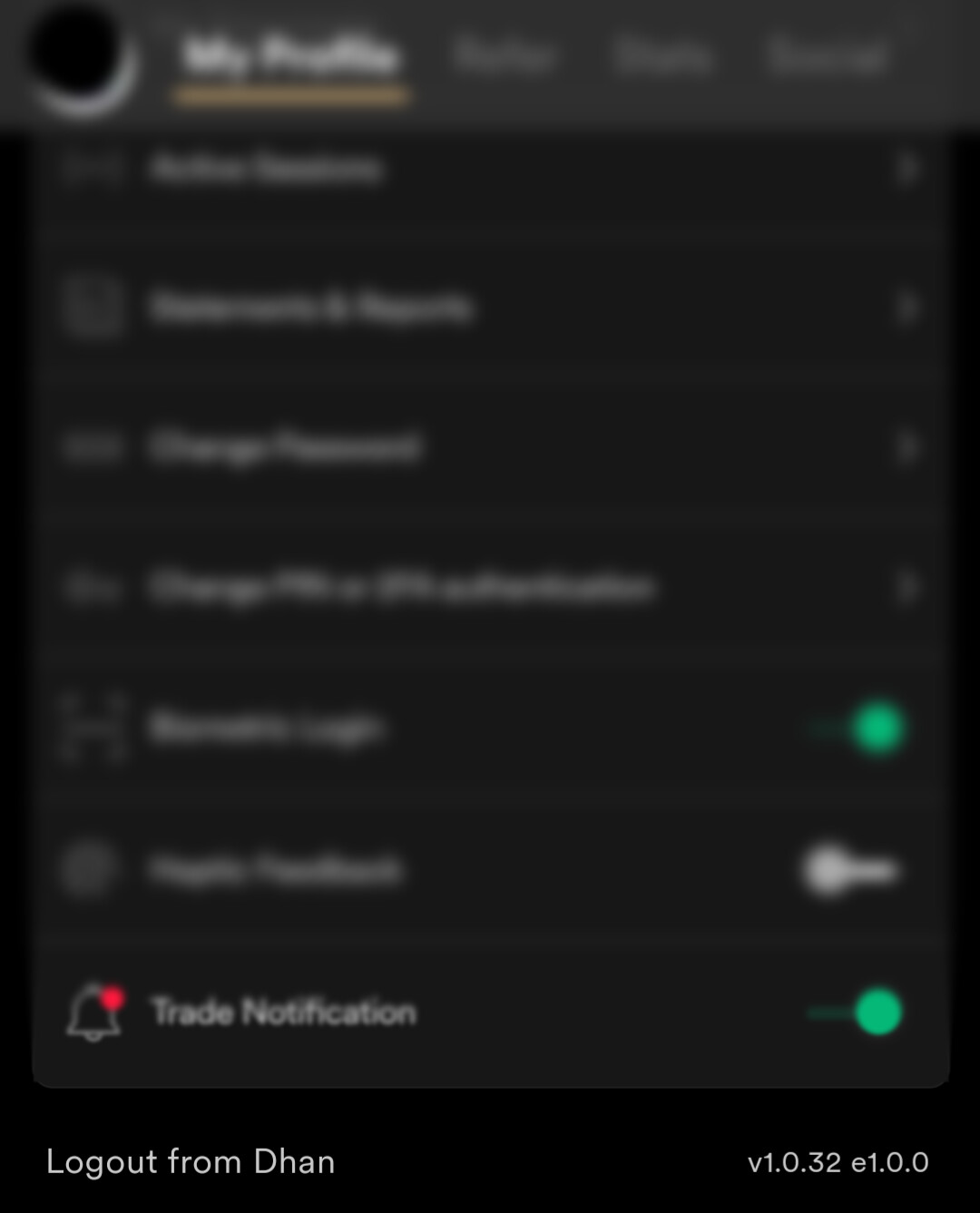
Task: Turn off the Trade Notification switch
Action: 857,1012
